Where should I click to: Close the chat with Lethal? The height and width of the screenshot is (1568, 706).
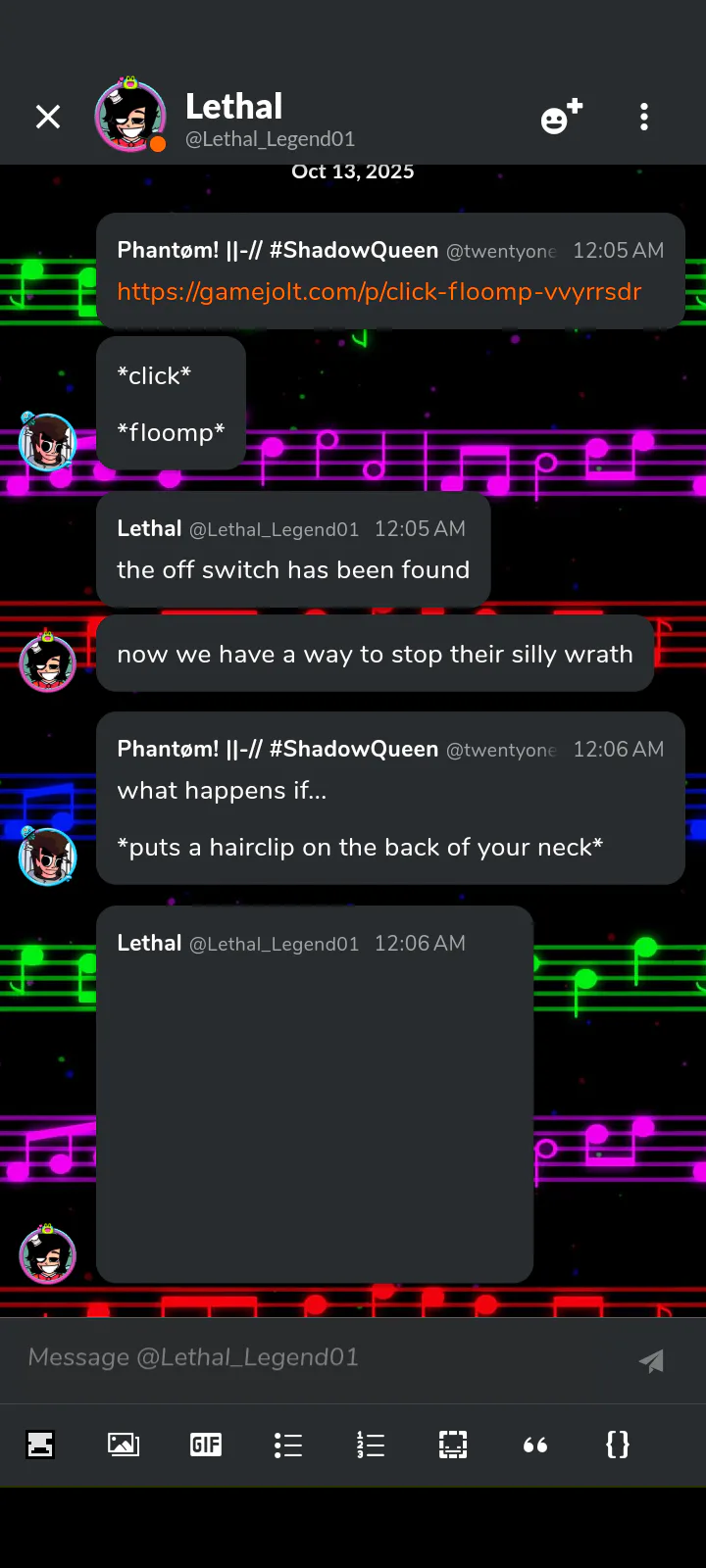pos(47,118)
